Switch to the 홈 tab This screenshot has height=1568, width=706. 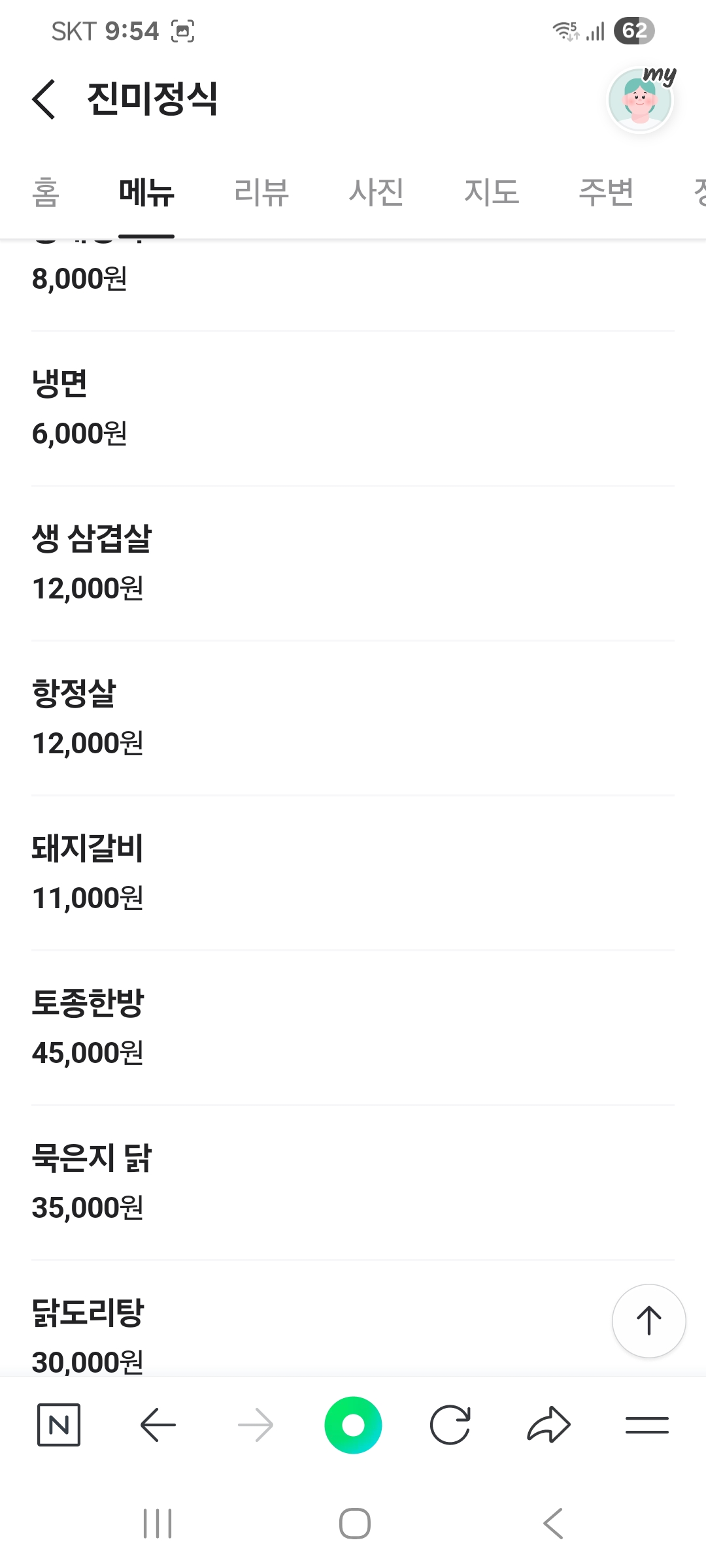46,192
